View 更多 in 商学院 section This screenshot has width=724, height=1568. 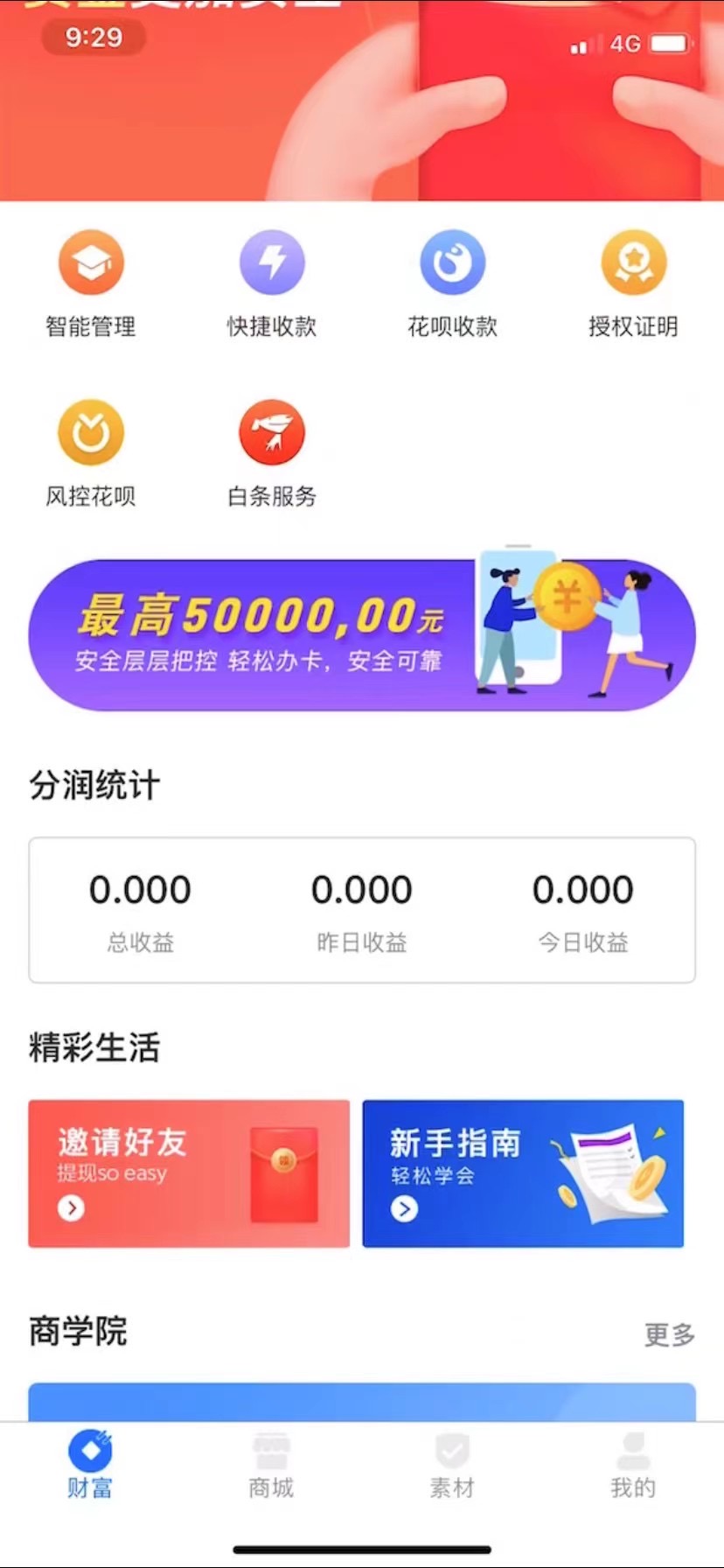coord(669,1334)
